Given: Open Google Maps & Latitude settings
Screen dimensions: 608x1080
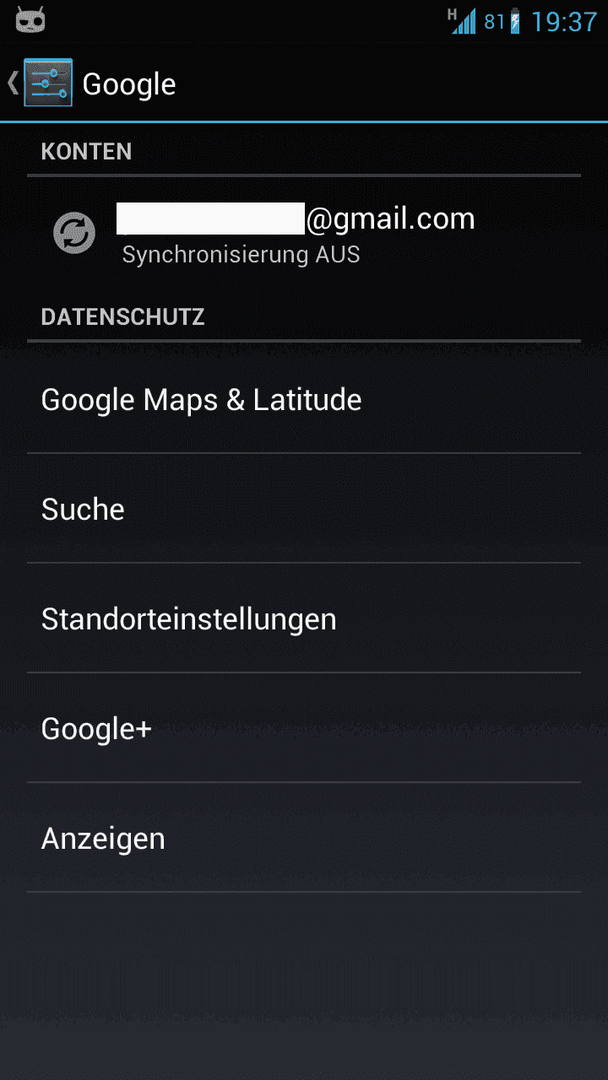Looking at the screenshot, I should pos(304,399).
